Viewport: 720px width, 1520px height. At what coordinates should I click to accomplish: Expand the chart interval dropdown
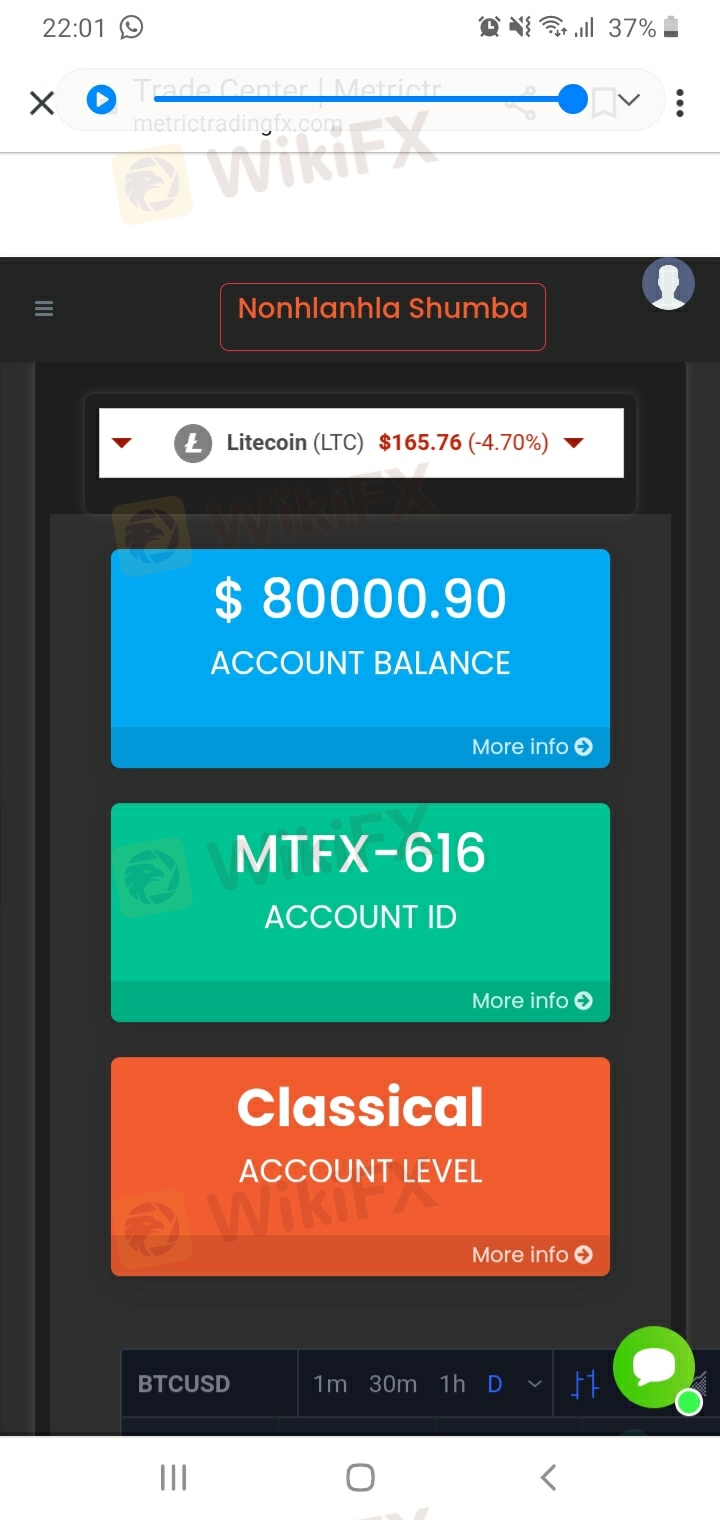tap(535, 1384)
